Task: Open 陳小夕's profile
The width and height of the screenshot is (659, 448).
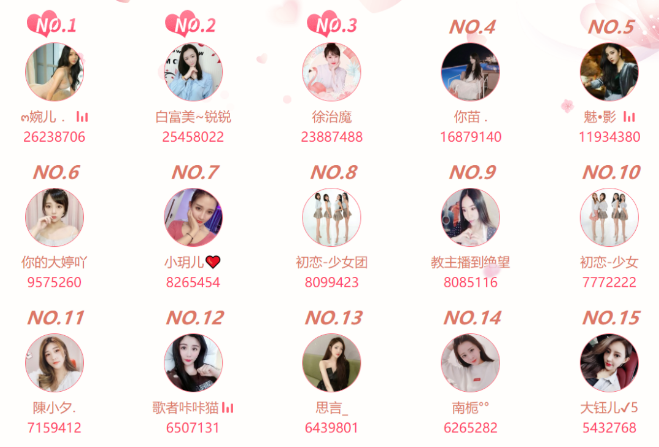Action: (x=54, y=363)
